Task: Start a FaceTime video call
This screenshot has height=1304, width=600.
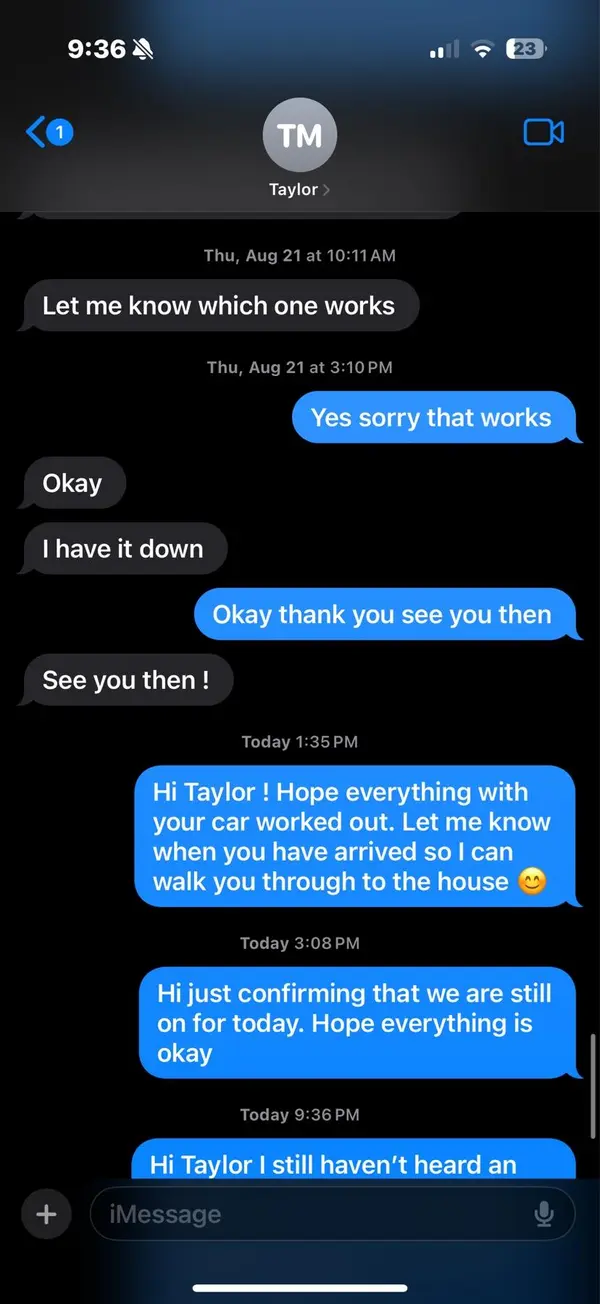Action: (543, 132)
